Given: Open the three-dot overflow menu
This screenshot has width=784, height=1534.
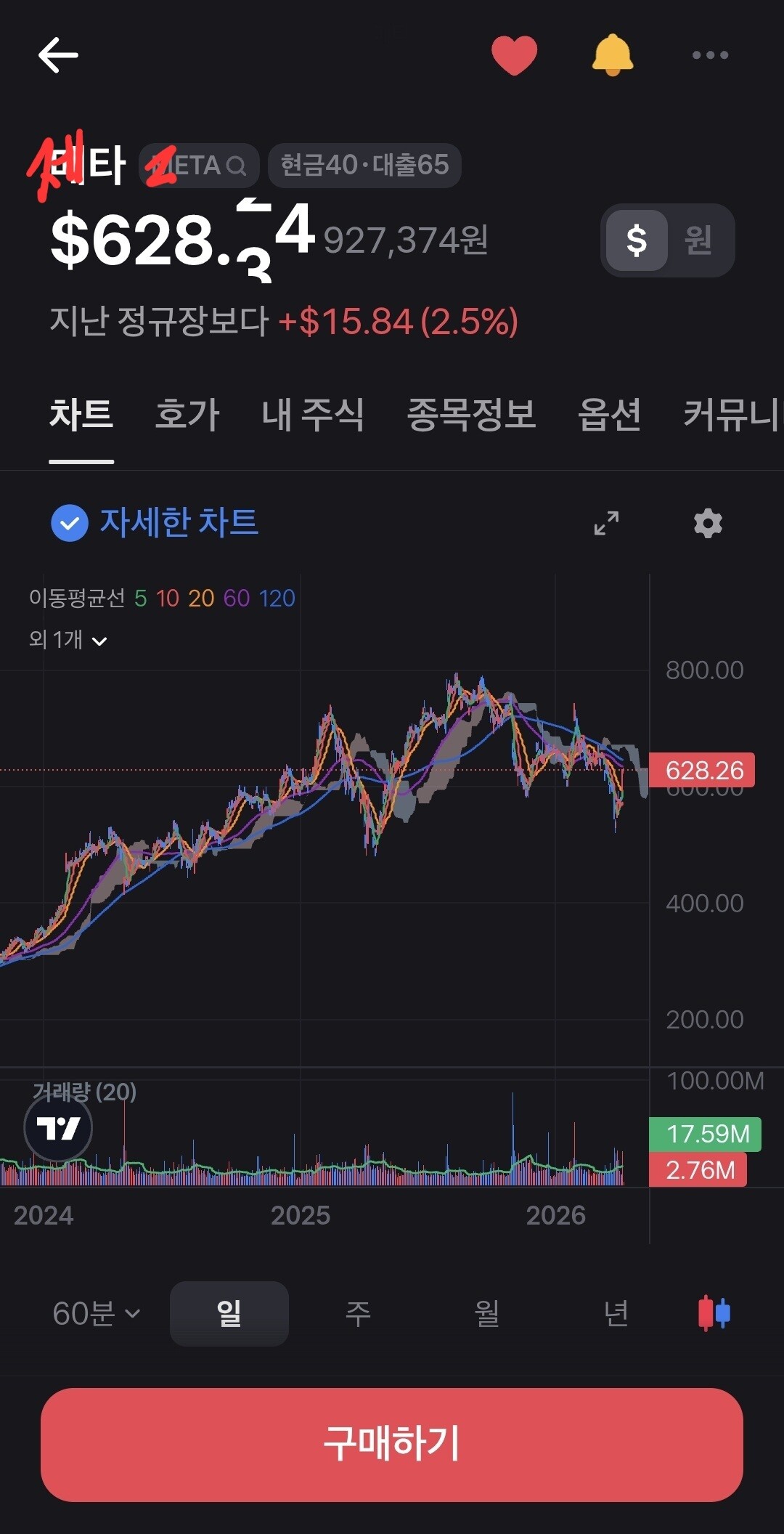Looking at the screenshot, I should coord(710,55).
